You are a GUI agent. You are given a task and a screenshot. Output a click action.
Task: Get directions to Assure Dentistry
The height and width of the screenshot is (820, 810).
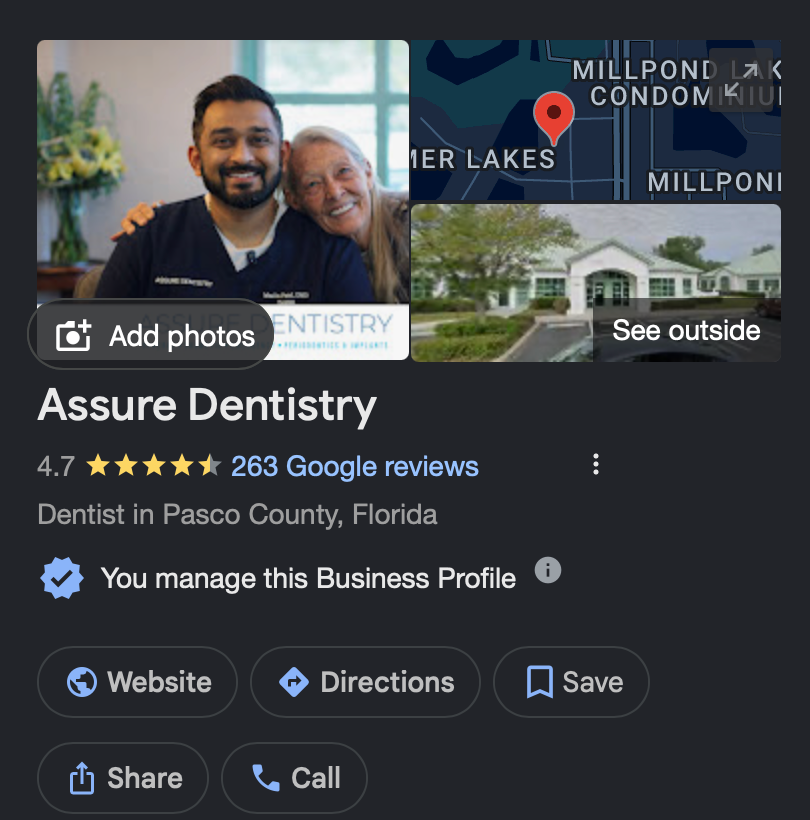[x=365, y=682]
